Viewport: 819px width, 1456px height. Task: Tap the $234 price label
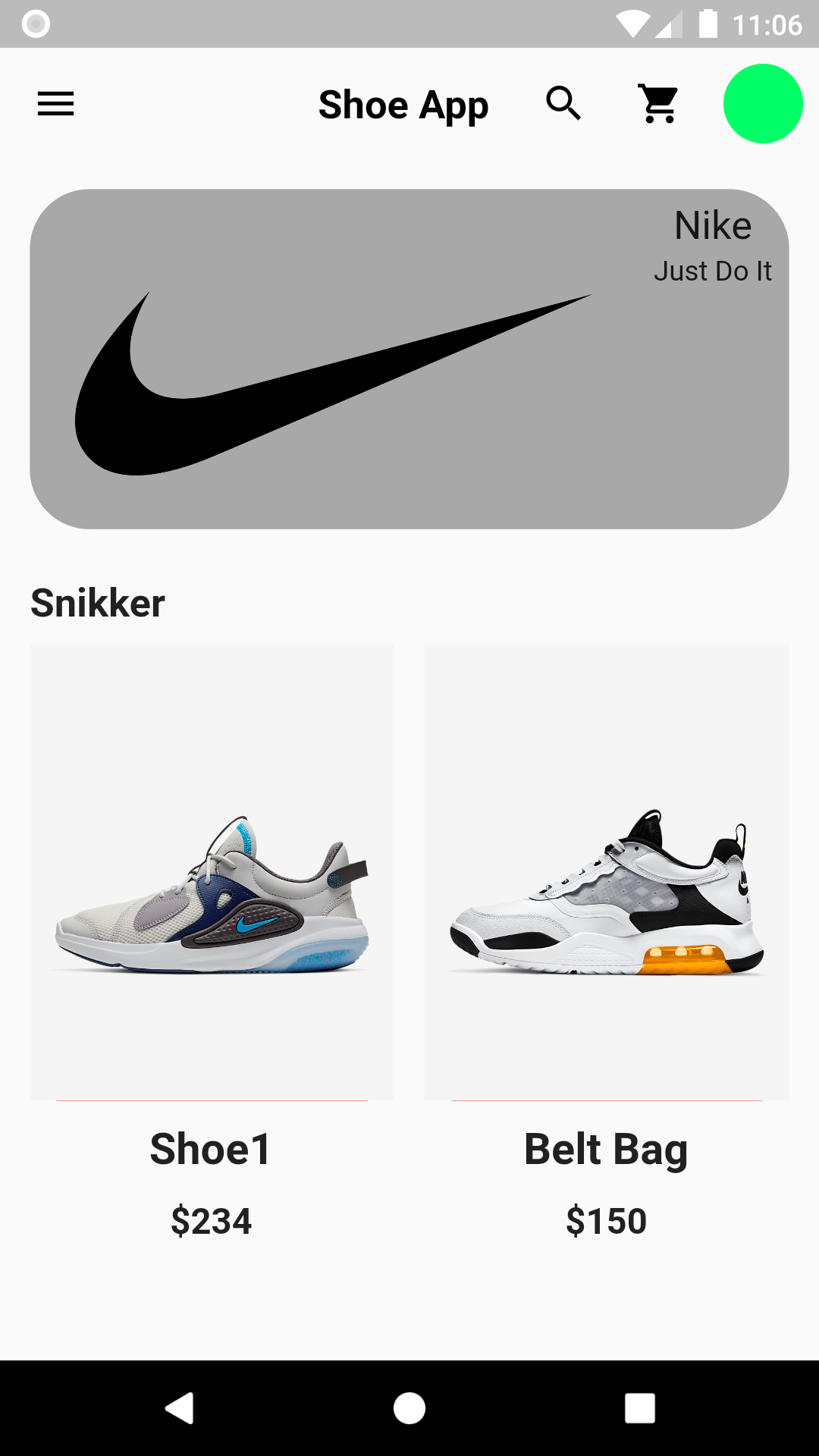(x=211, y=1221)
